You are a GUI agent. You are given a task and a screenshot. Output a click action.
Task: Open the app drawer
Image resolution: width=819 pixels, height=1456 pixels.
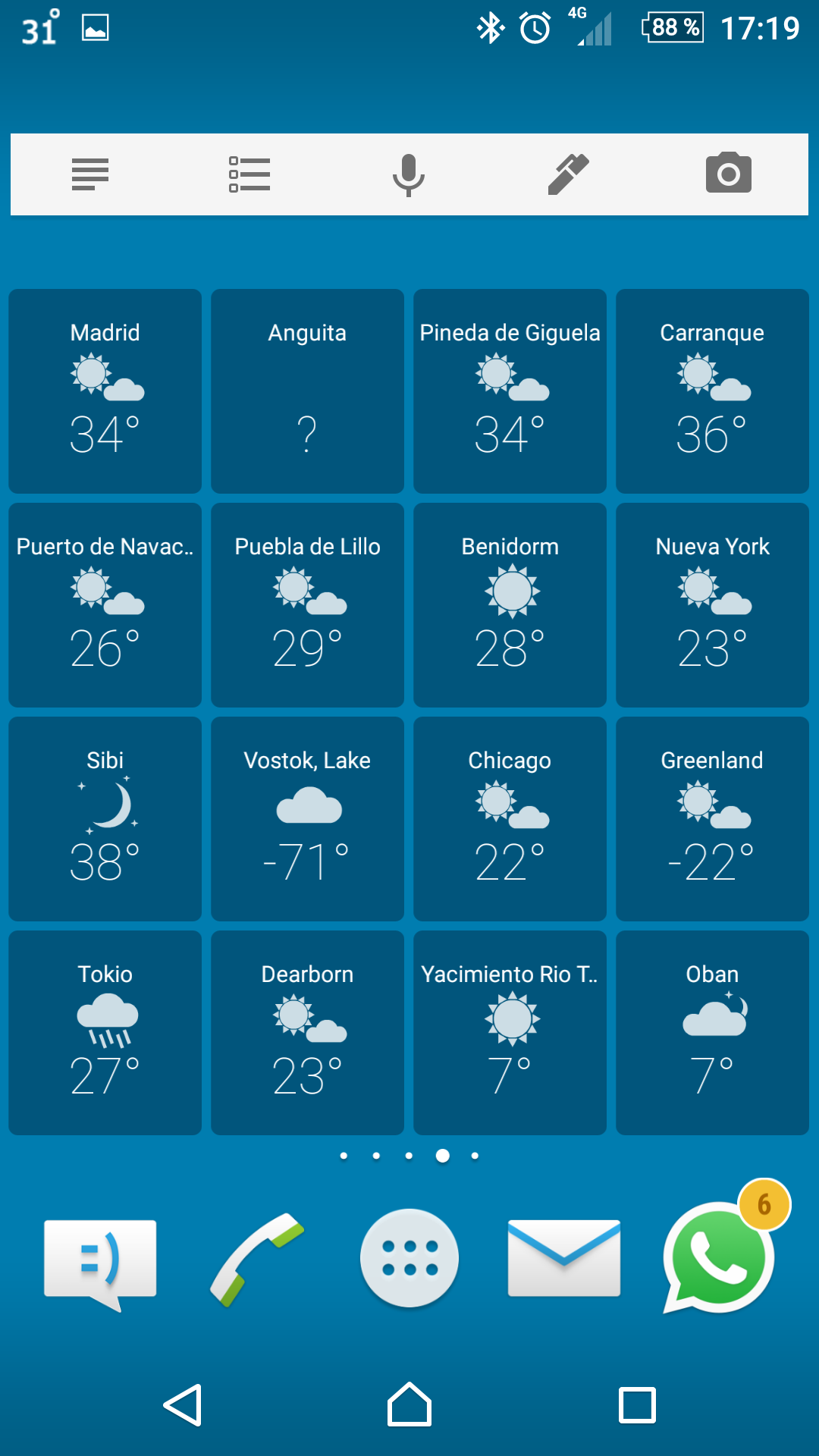[x=409, y=1259]
